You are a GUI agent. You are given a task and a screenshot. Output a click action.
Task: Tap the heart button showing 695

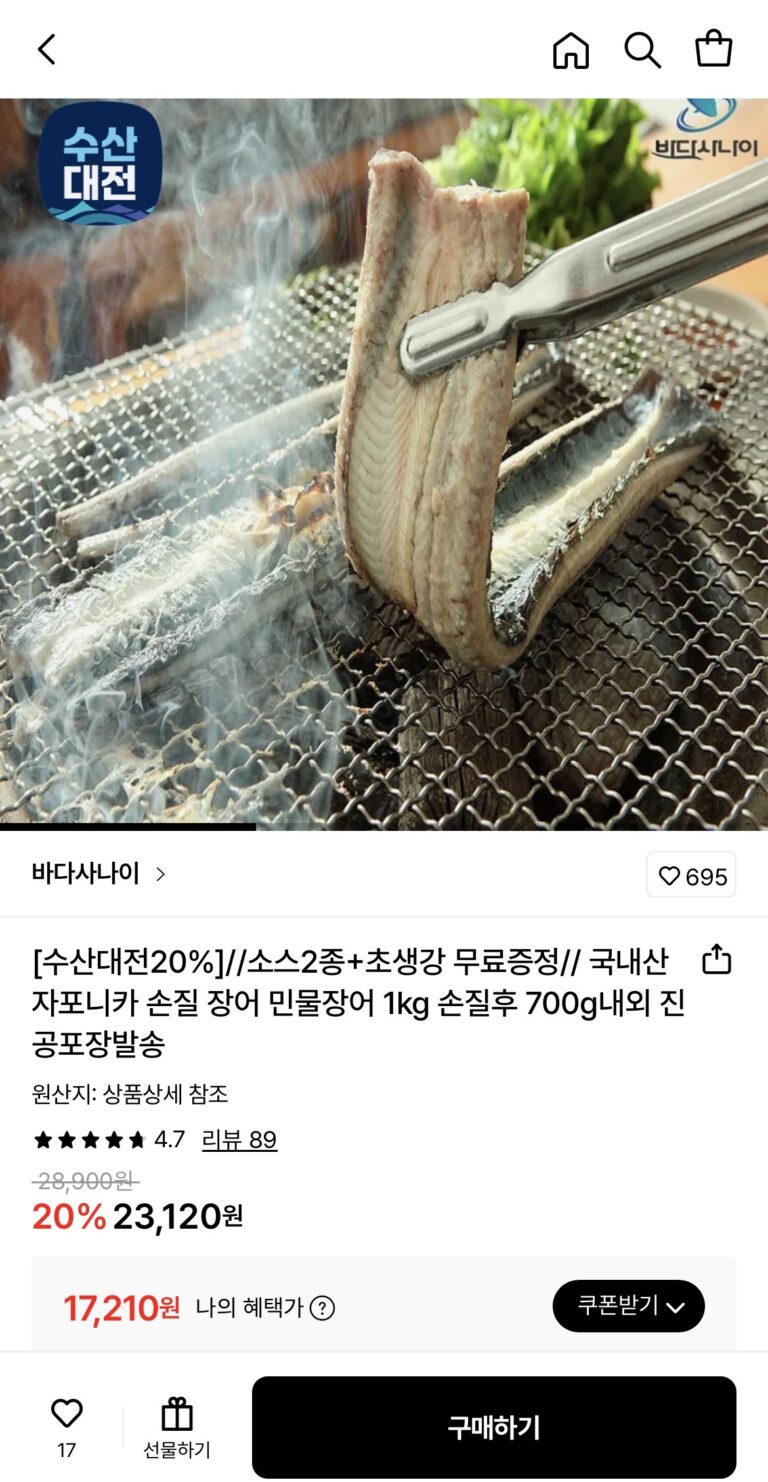coord(691,876)
